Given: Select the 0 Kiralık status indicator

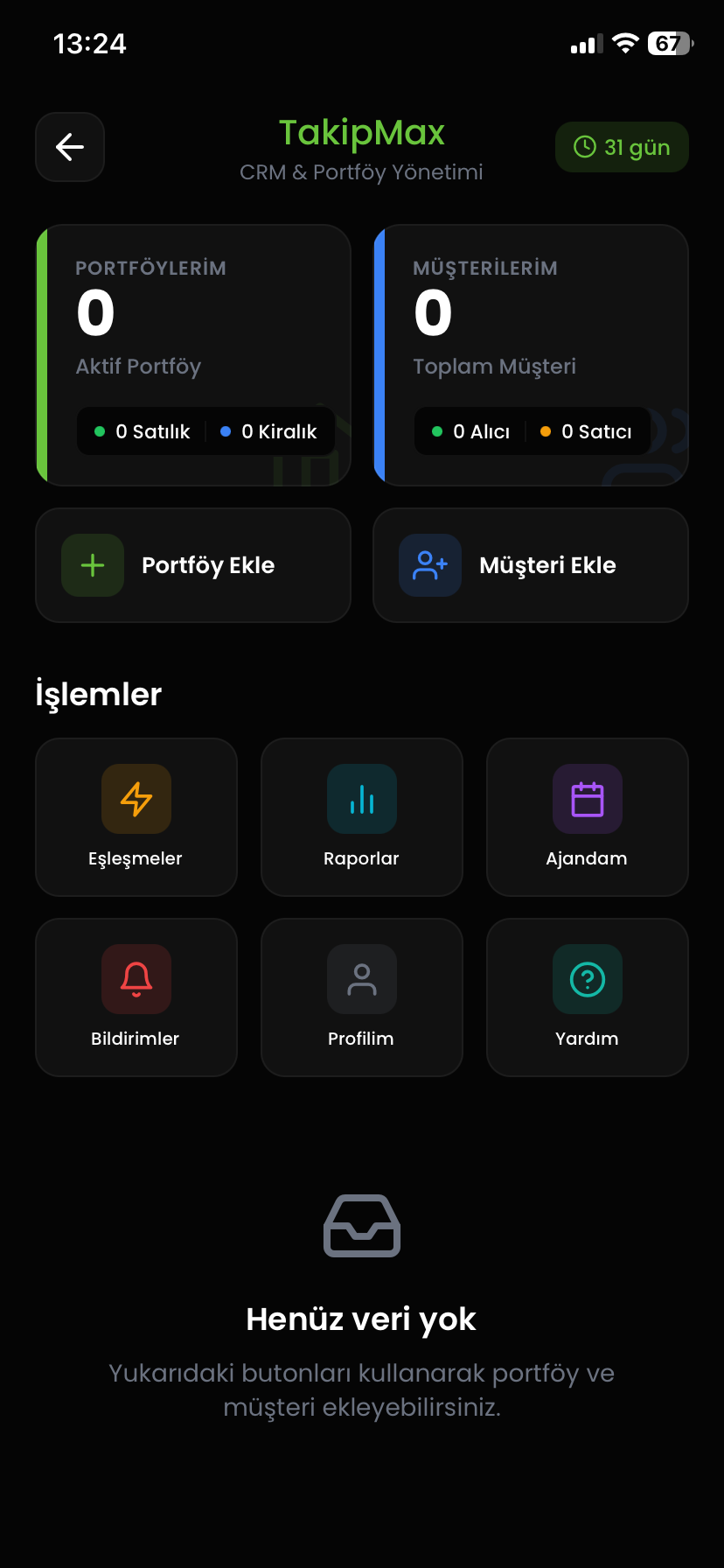Looking at the screenshot, I should (x=271, y=431).
